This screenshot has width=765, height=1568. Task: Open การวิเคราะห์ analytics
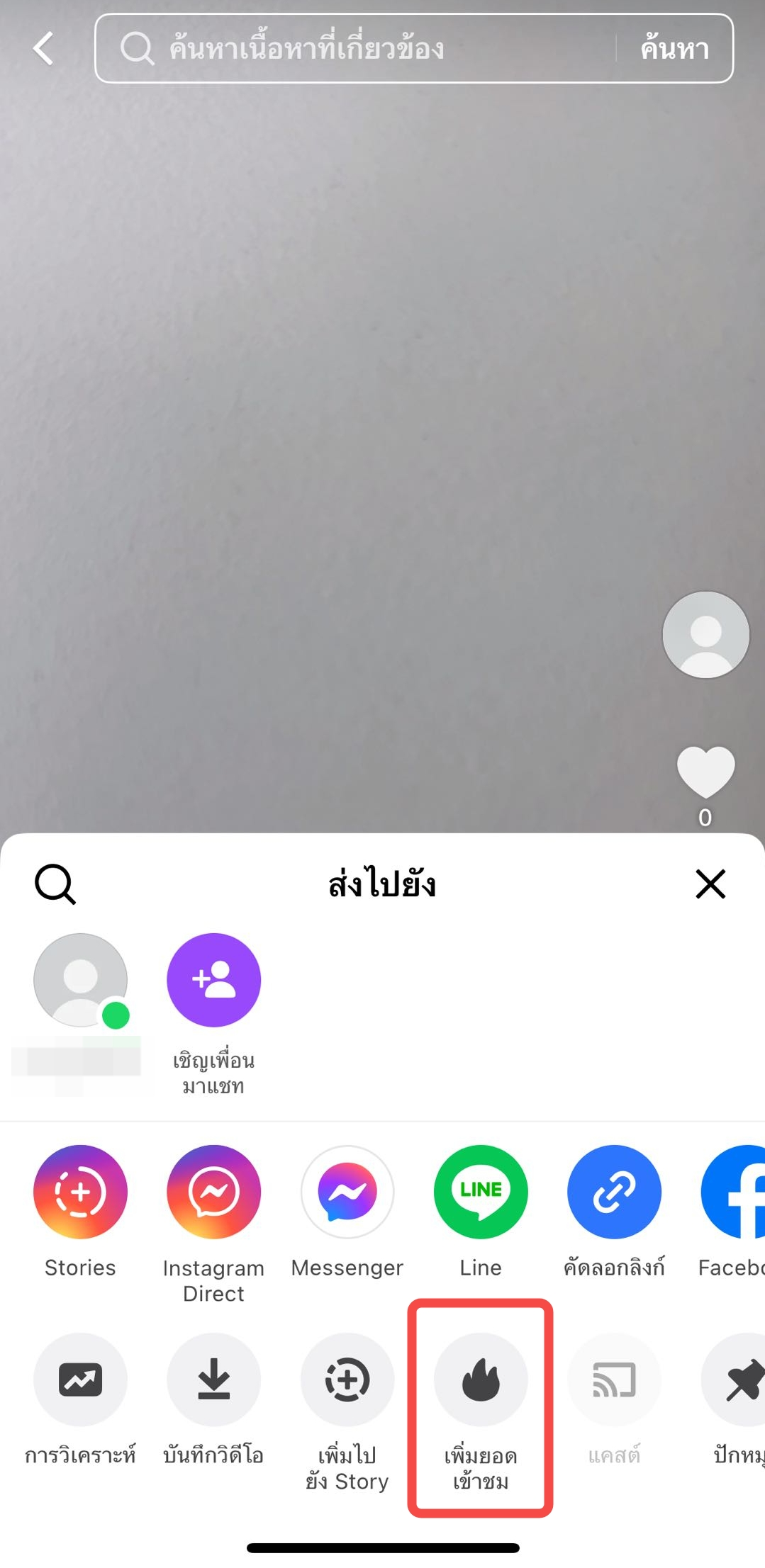point(81,1380)
